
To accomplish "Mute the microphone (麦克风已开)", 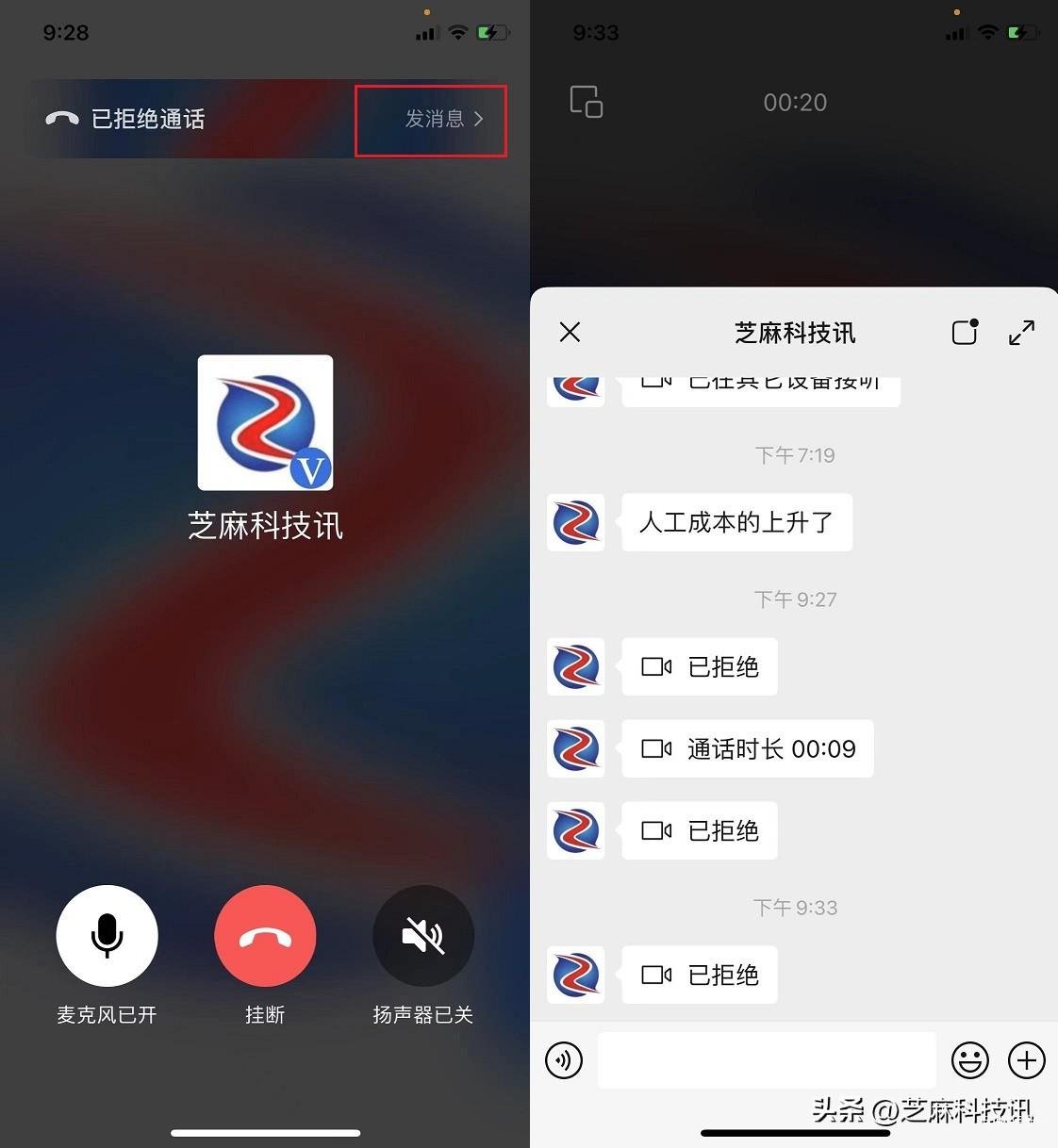I will pyautogui.click(x=107, y=936).
